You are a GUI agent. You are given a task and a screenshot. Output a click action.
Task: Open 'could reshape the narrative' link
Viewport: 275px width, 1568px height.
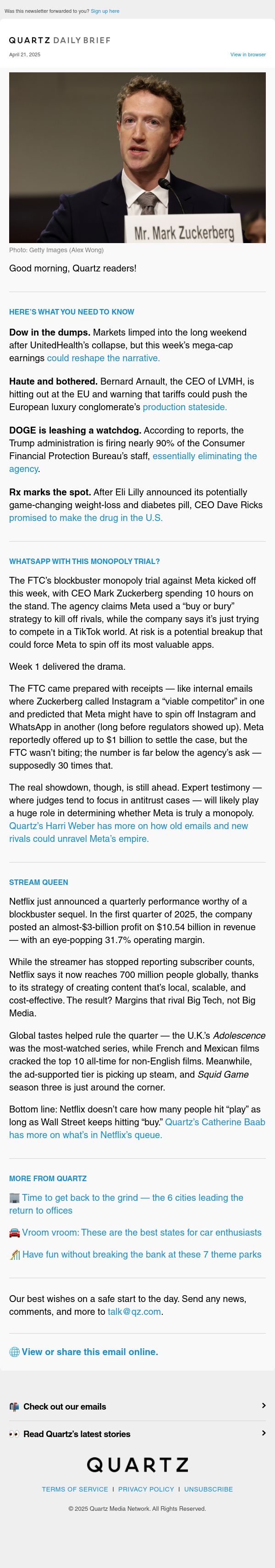(x=103, y=358)
